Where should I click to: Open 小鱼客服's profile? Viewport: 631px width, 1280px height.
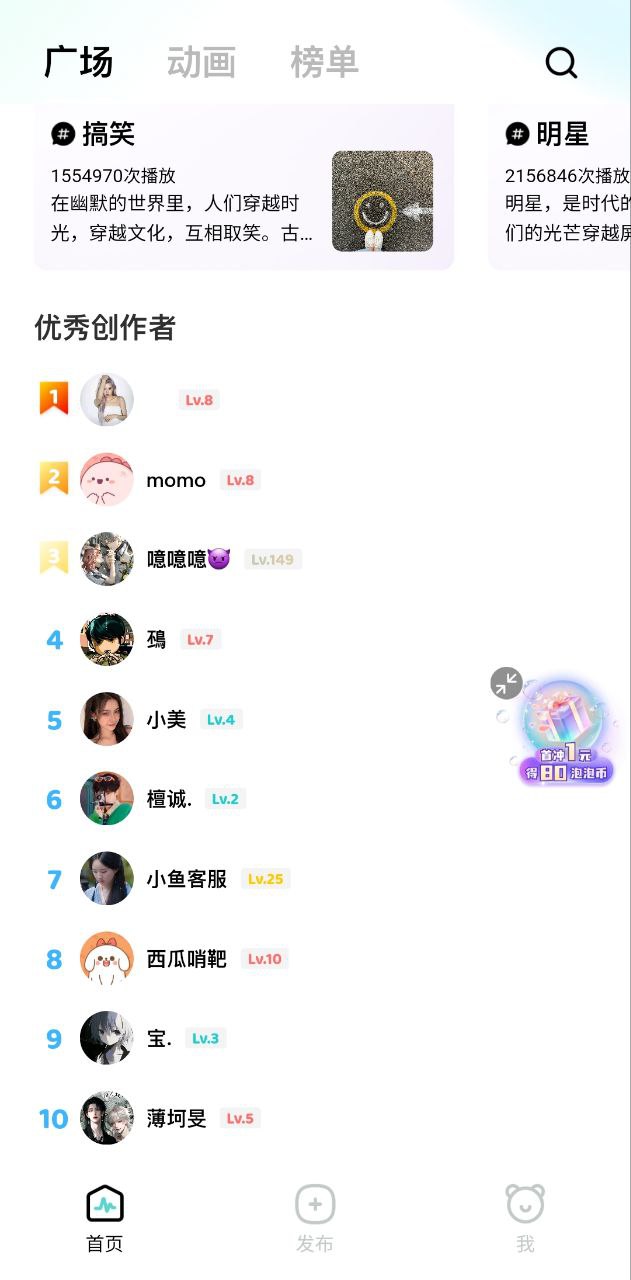pos(186,879)
